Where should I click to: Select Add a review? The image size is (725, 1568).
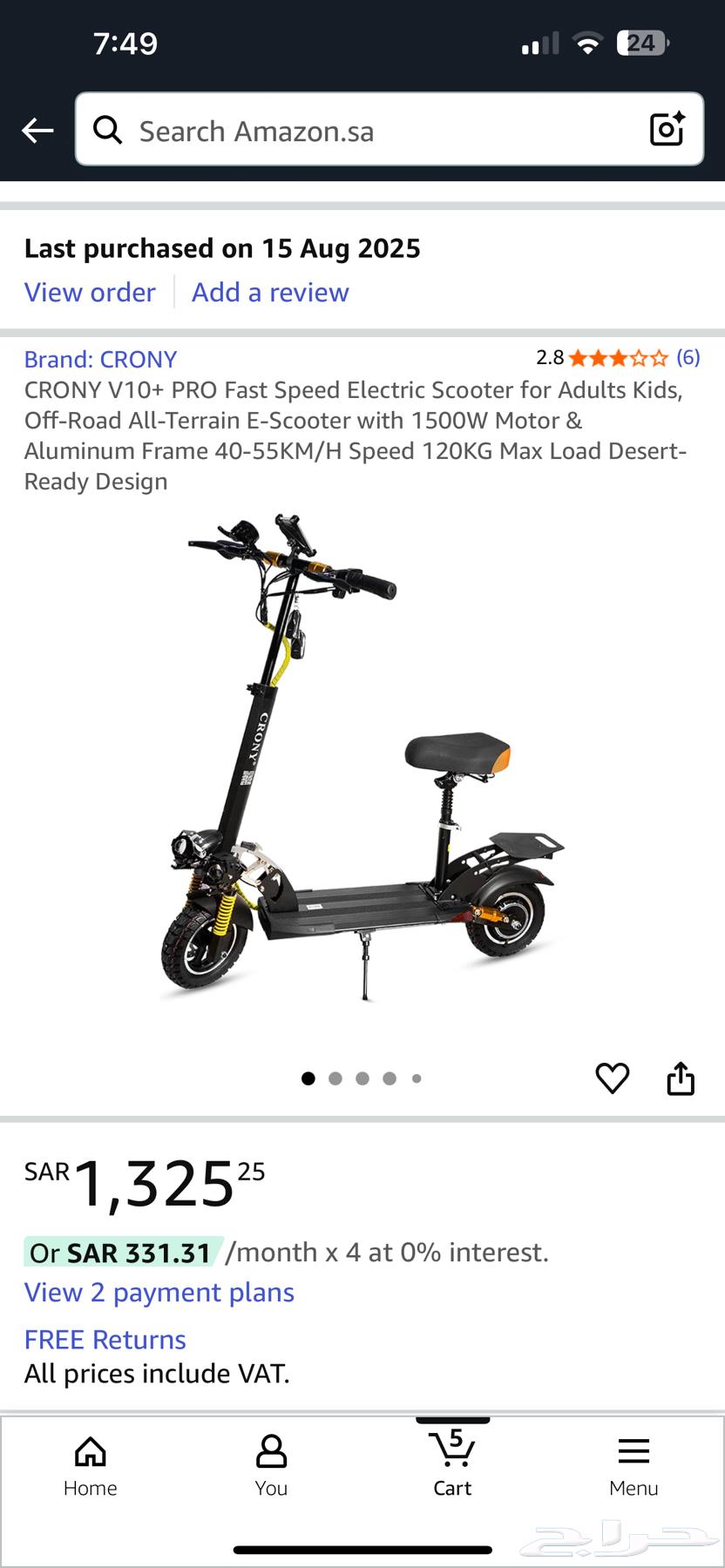pyautogui.click(x=270, y=293)
